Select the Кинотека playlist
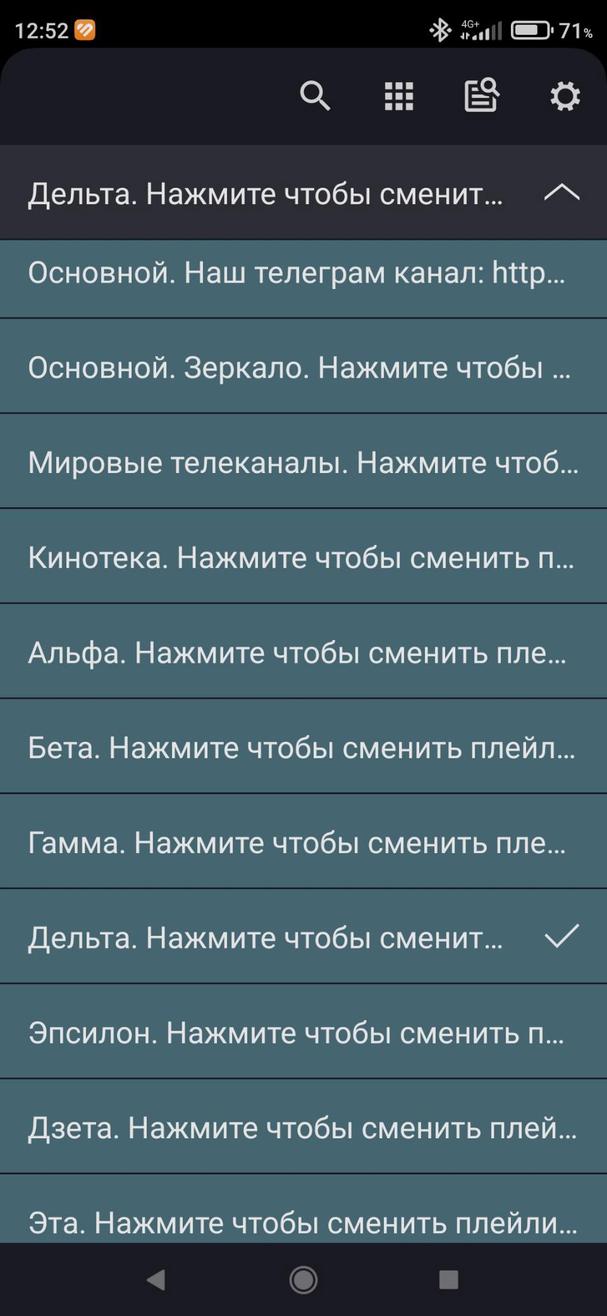 [x=303, y=556]
